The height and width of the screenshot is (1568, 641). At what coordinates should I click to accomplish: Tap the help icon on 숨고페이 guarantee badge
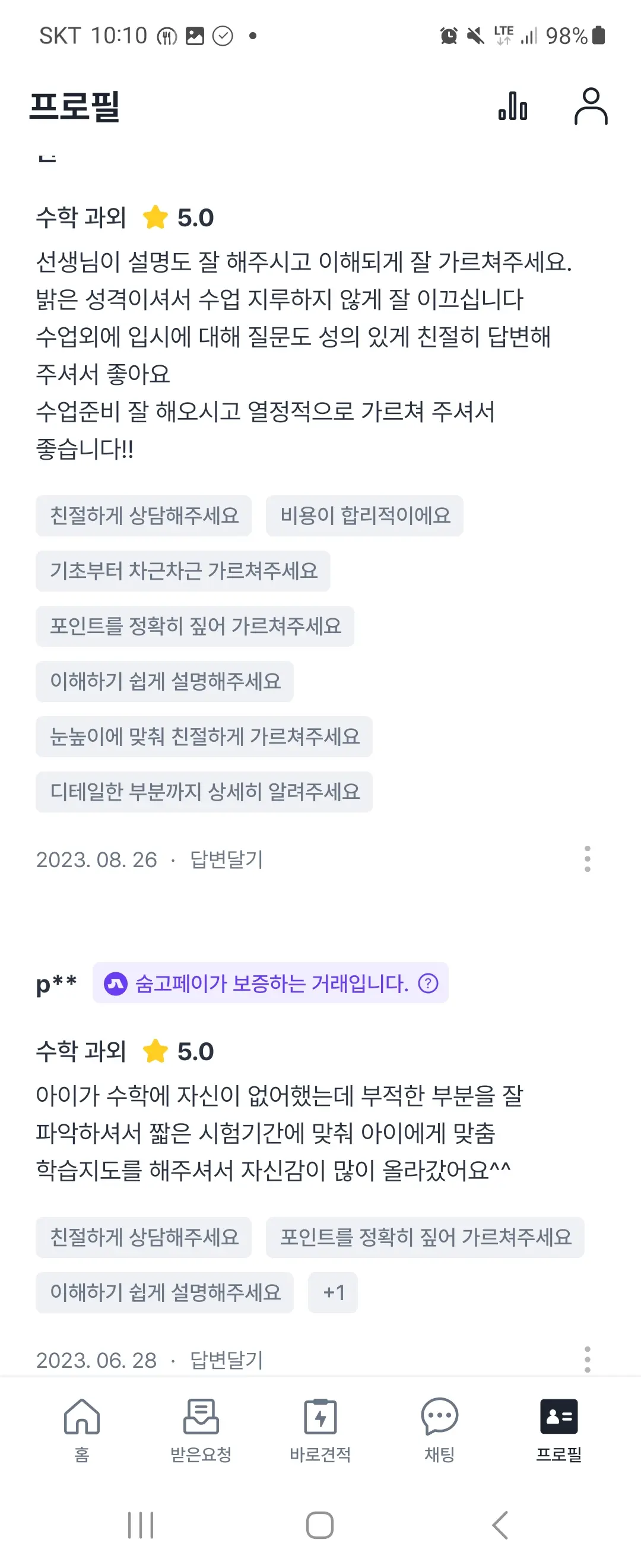pyautogui.click(x=428, y=983)
